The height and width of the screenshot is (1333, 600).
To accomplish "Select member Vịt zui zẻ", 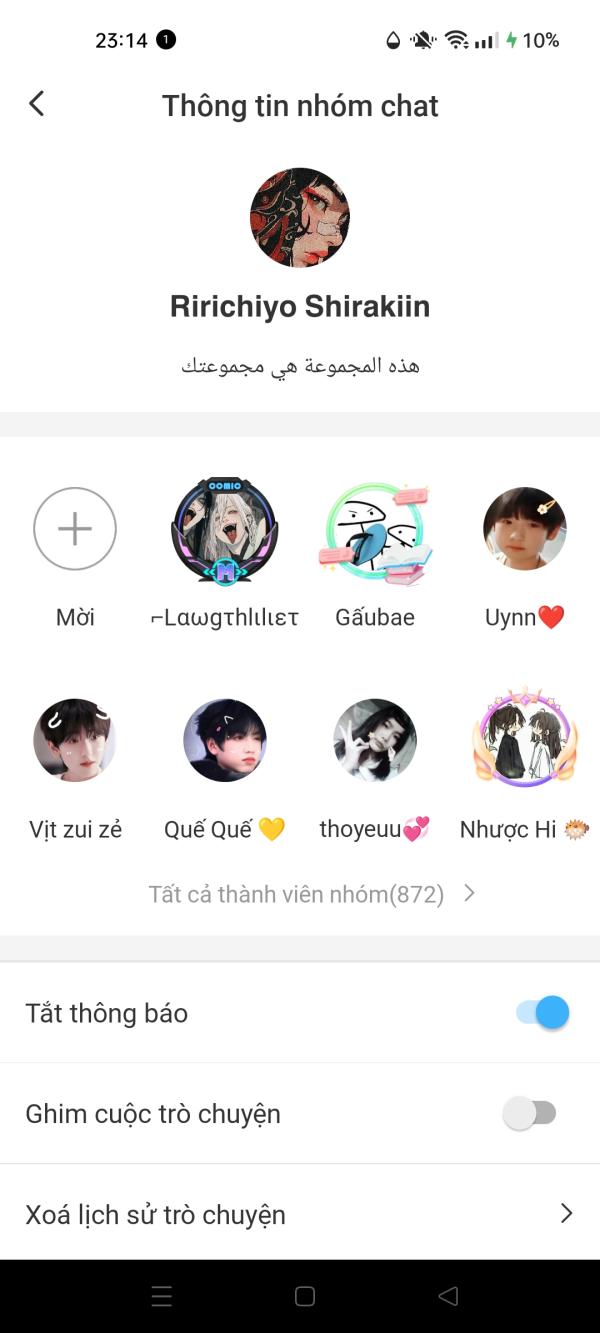I will tap(75, 740).
